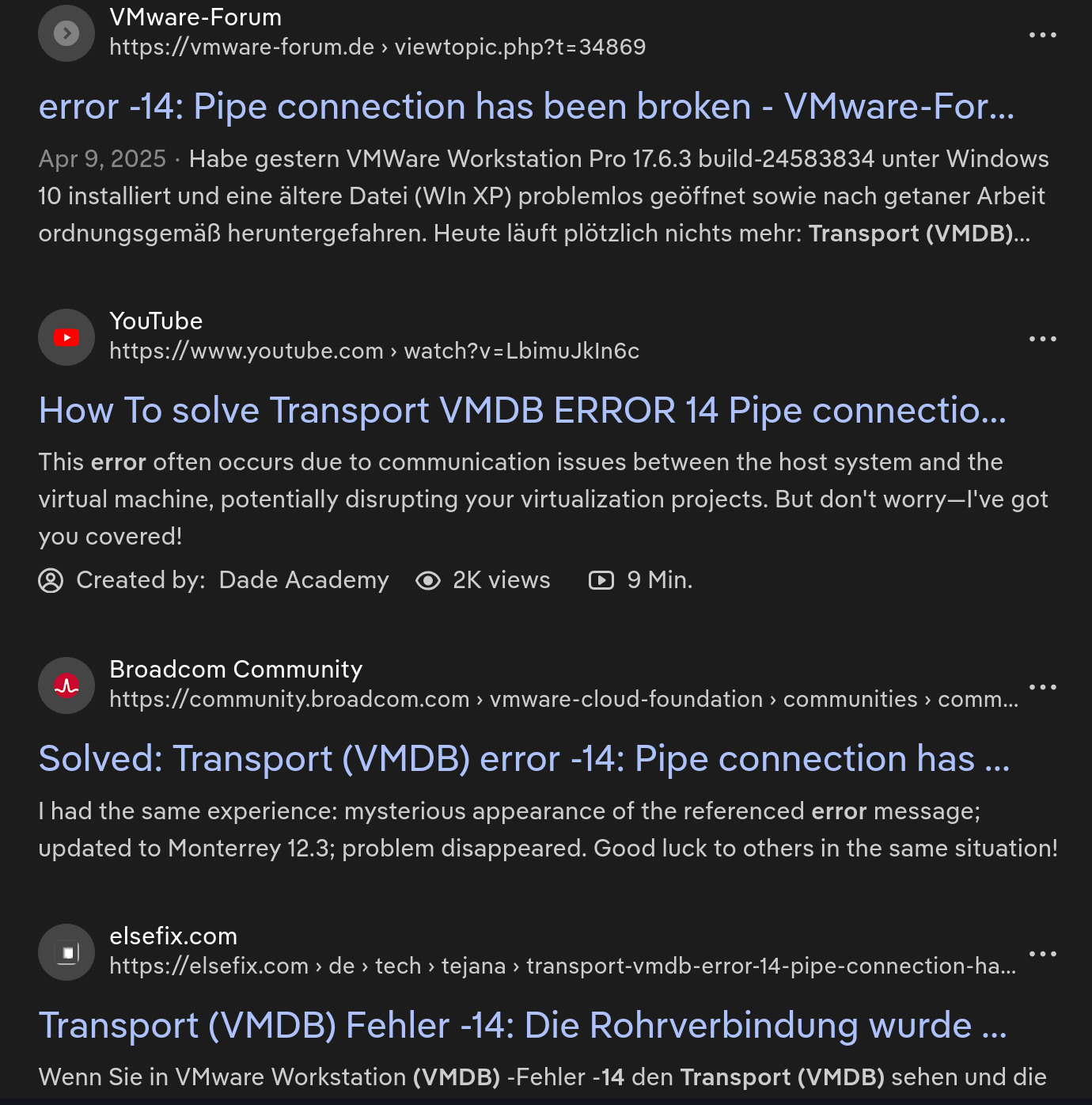Image resolution: width=1092 pixels, height=1105 pixels.
Task: Visit the vmware-forum.de source link
Action: (x=377, y=47)
